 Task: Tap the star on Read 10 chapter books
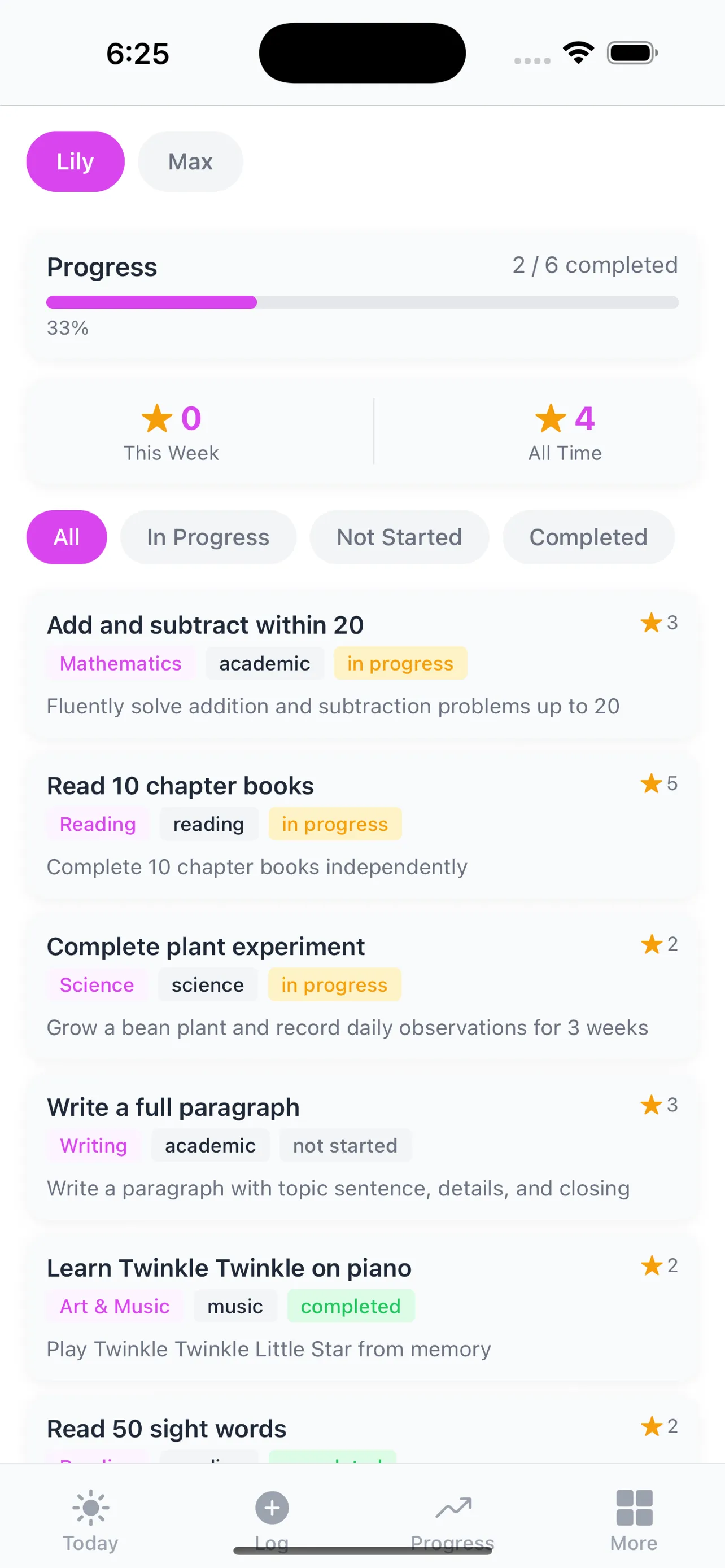(652, 785)
